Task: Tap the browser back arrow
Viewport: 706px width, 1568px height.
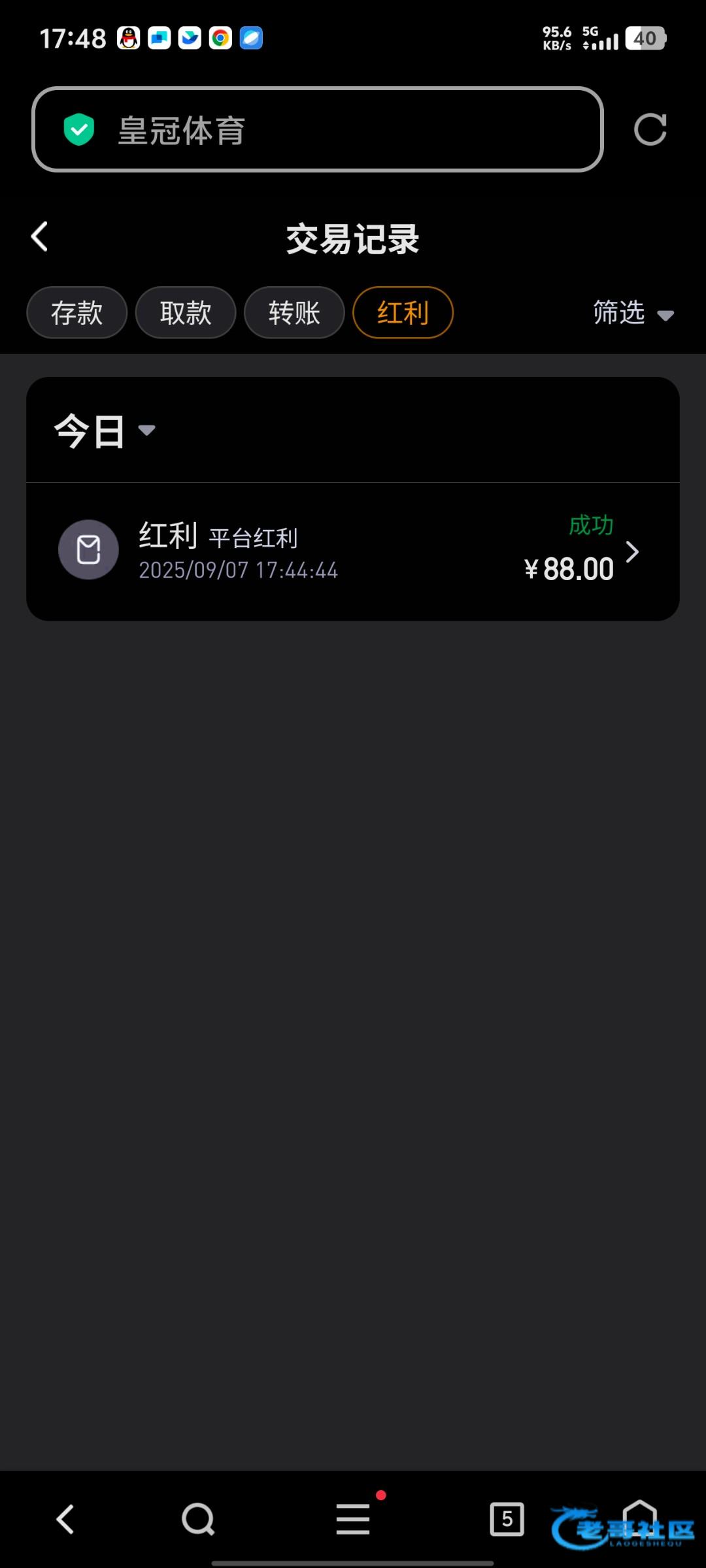Action: 65,1519
